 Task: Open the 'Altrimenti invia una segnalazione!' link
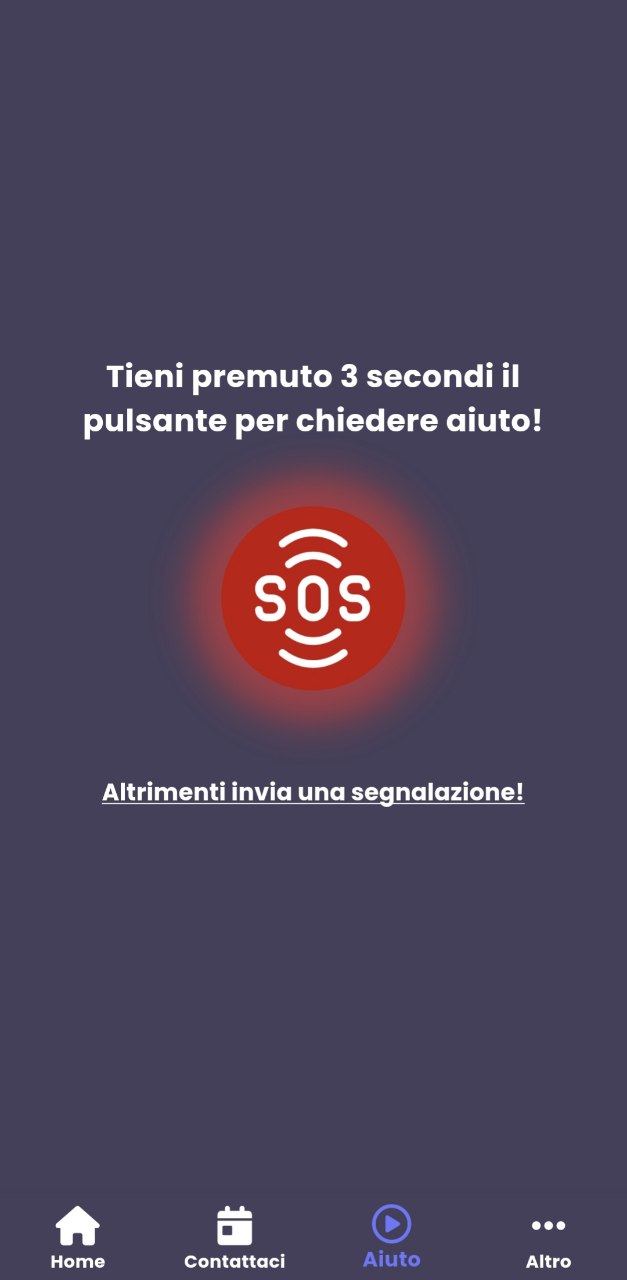click(x=313, y=793)
